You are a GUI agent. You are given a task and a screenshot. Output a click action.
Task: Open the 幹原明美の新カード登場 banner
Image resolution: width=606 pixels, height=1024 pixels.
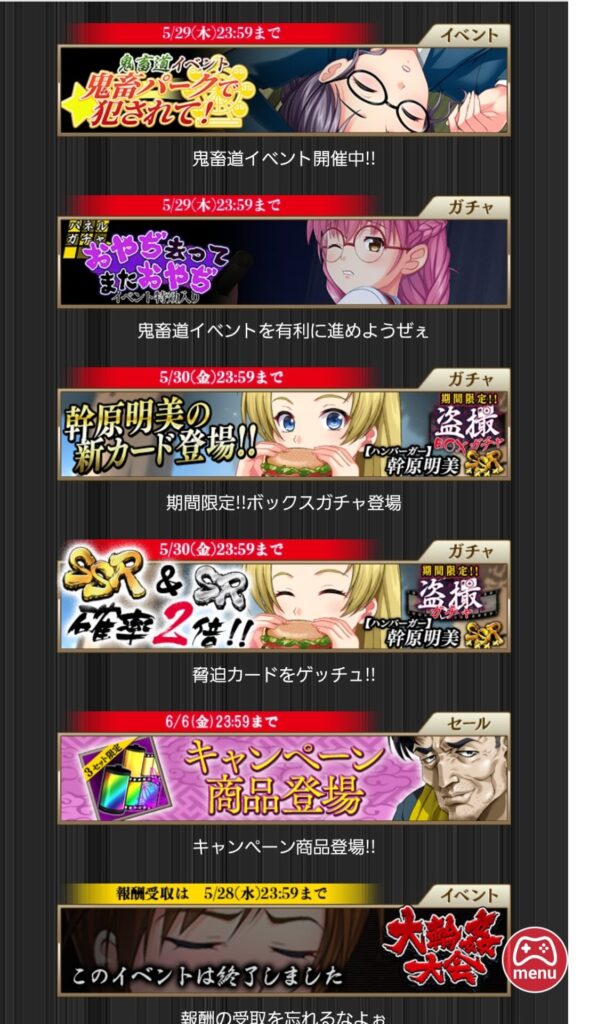coord(283,434)
